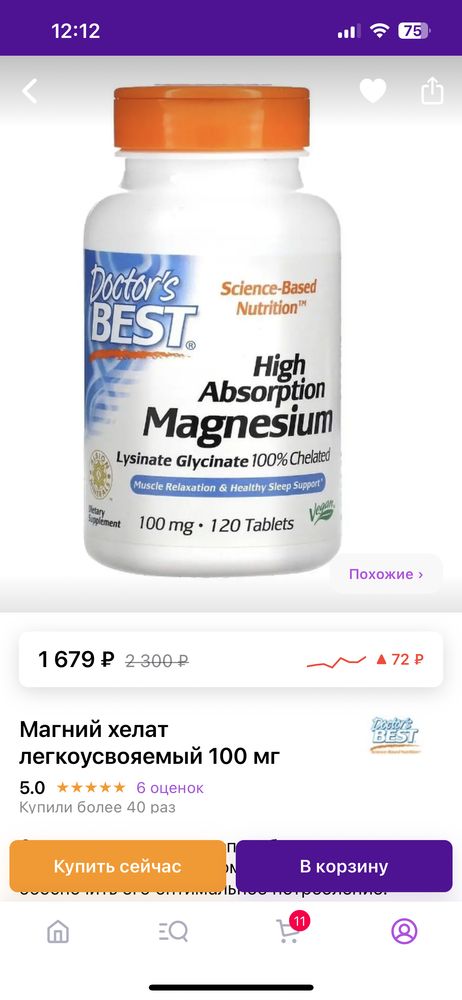Image resolution: width=462 pixels, height=1000 pixels.
Task: Share this product
Action: (432, 90)
